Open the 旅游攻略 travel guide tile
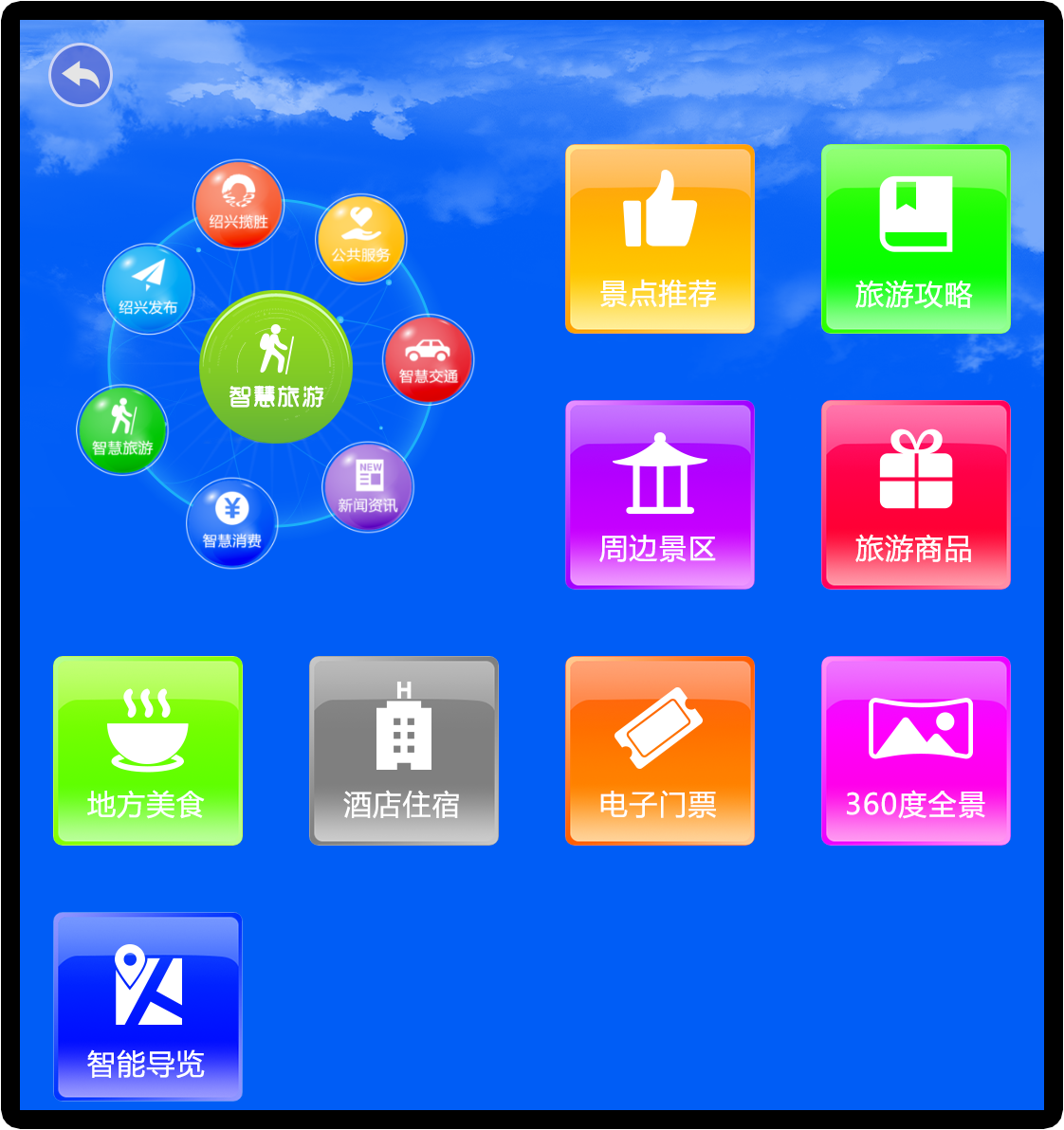The height and width of the screenshot is (1130, 1064). (x=915, y=239)
